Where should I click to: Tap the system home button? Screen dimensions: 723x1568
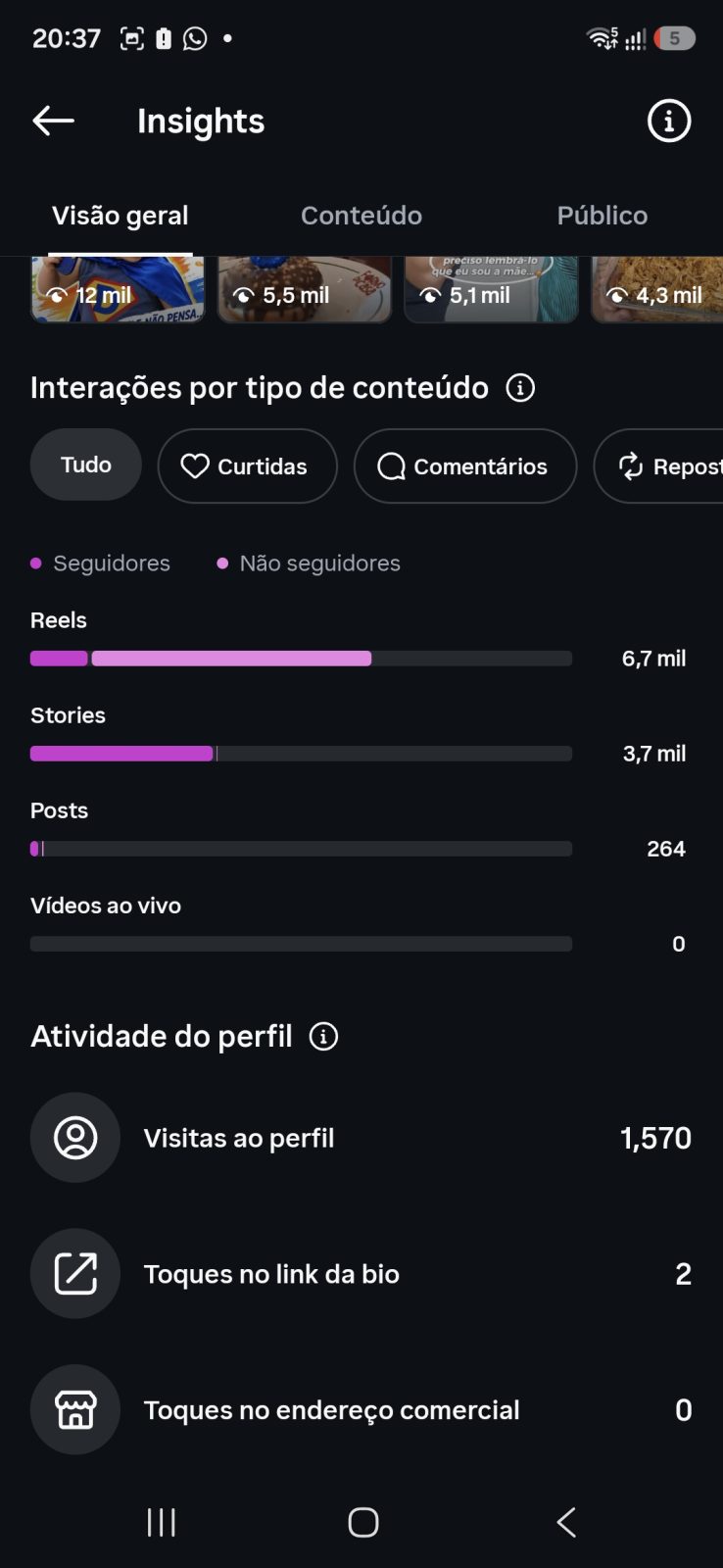click(363, 1522)
